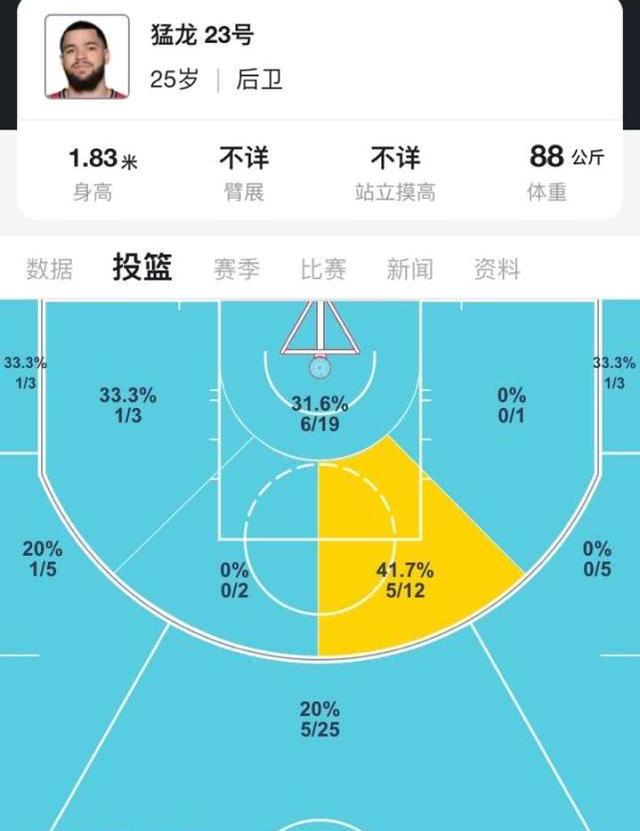Open the 赛季 tab
The width and height of the screenshot is (640, 831).
pyautogui.click(x=236, y=268)
